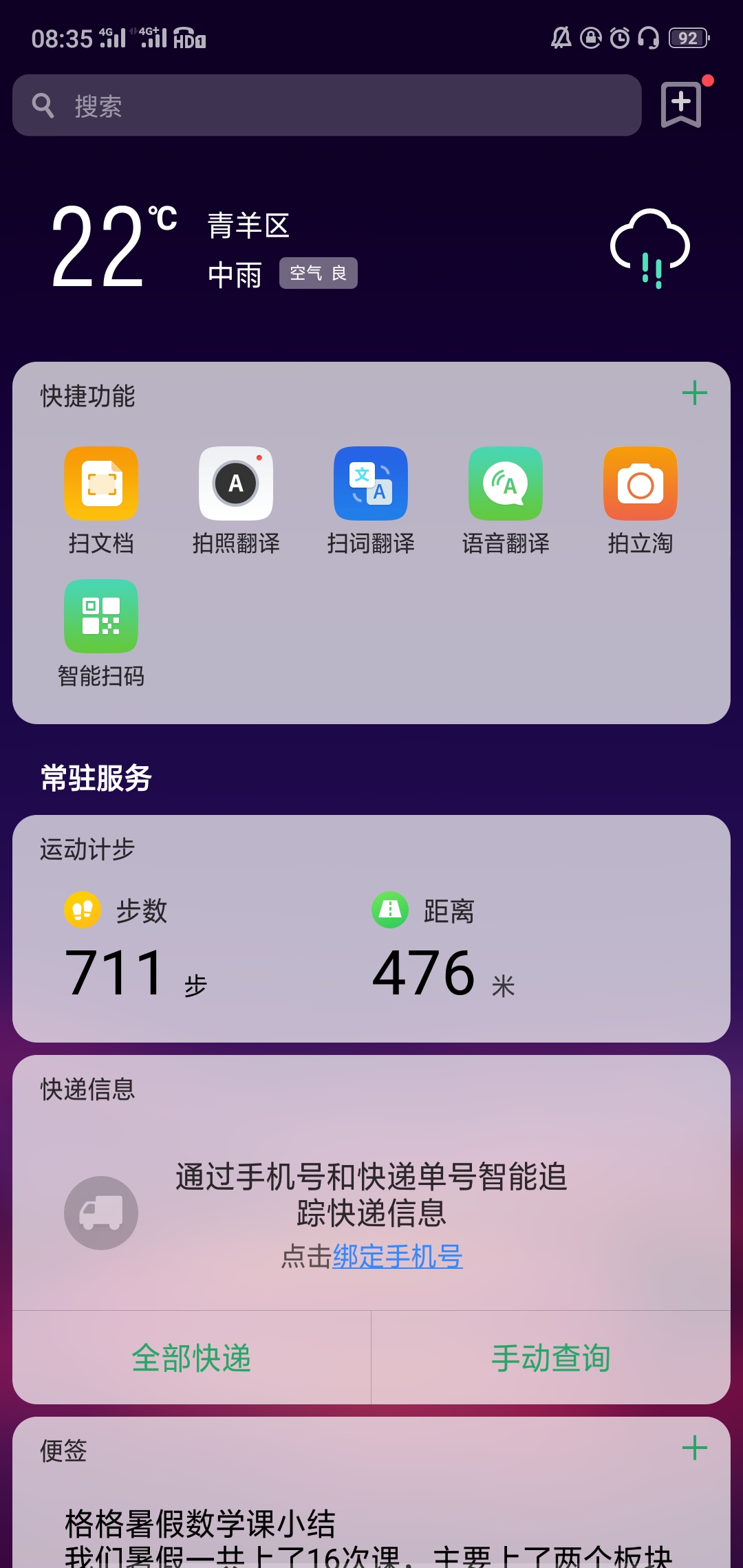Add a shortcut with the 快捷功能 plus
The height and width of the screenshot is (1568, 743).
pyautogui.click(x=694, y=393)
